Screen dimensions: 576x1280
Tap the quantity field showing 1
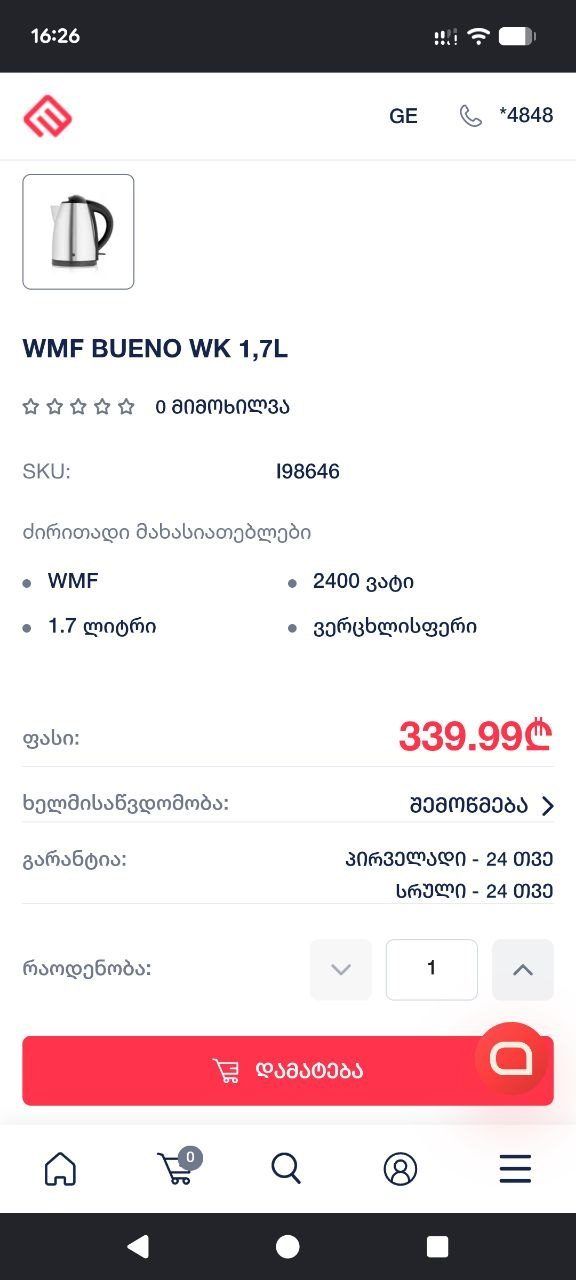click(x=432, y=969)
